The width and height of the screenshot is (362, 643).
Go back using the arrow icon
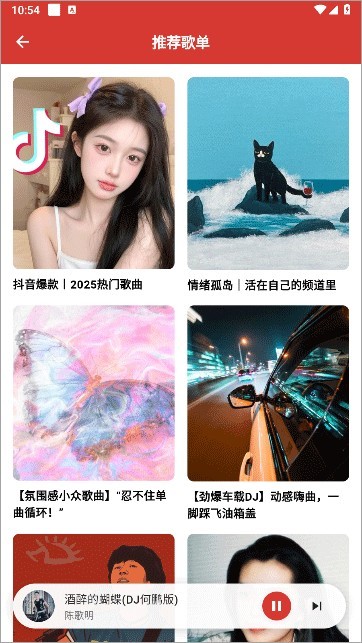23,42
